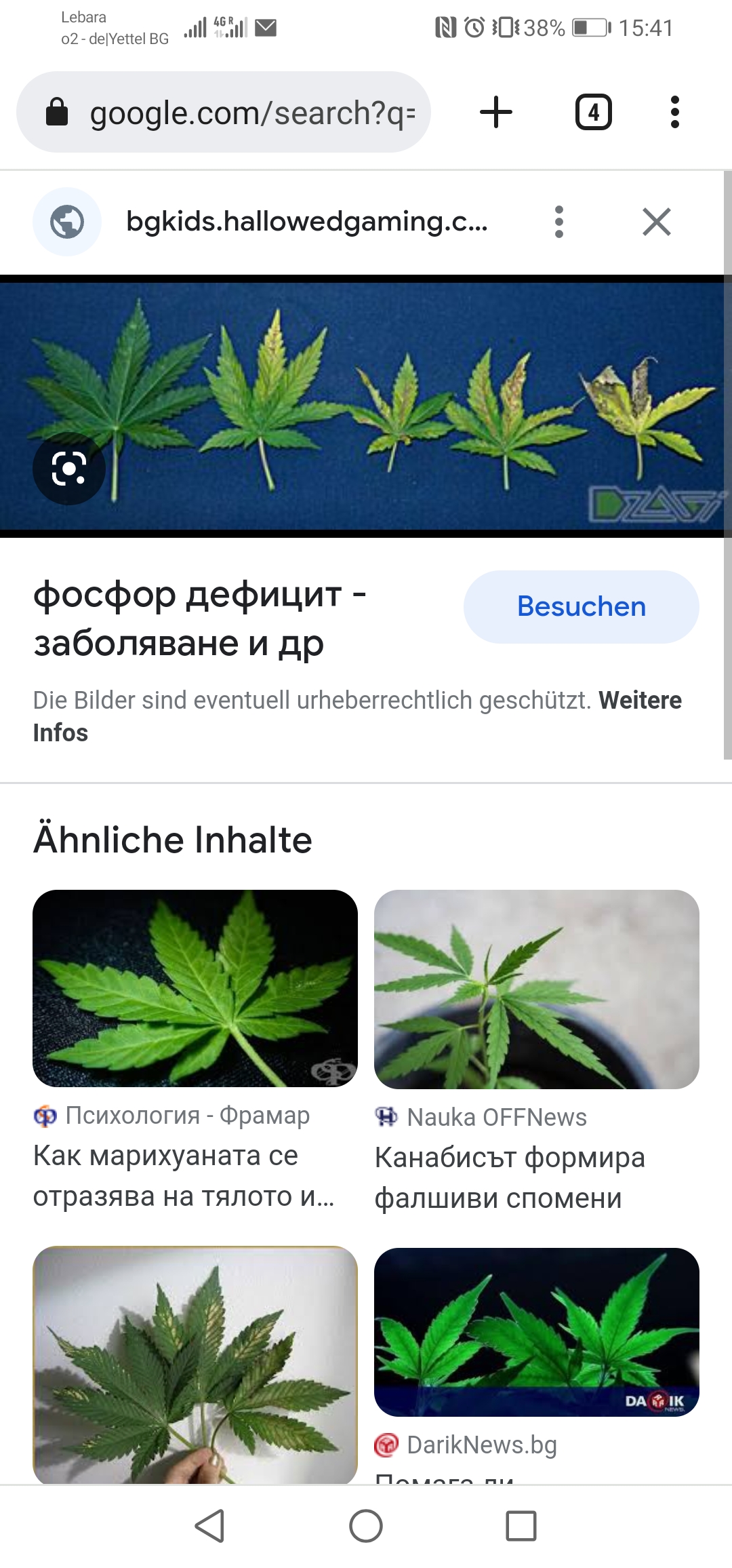
Task: Tap the Besuchen button
Action: [x=582, y=606]
